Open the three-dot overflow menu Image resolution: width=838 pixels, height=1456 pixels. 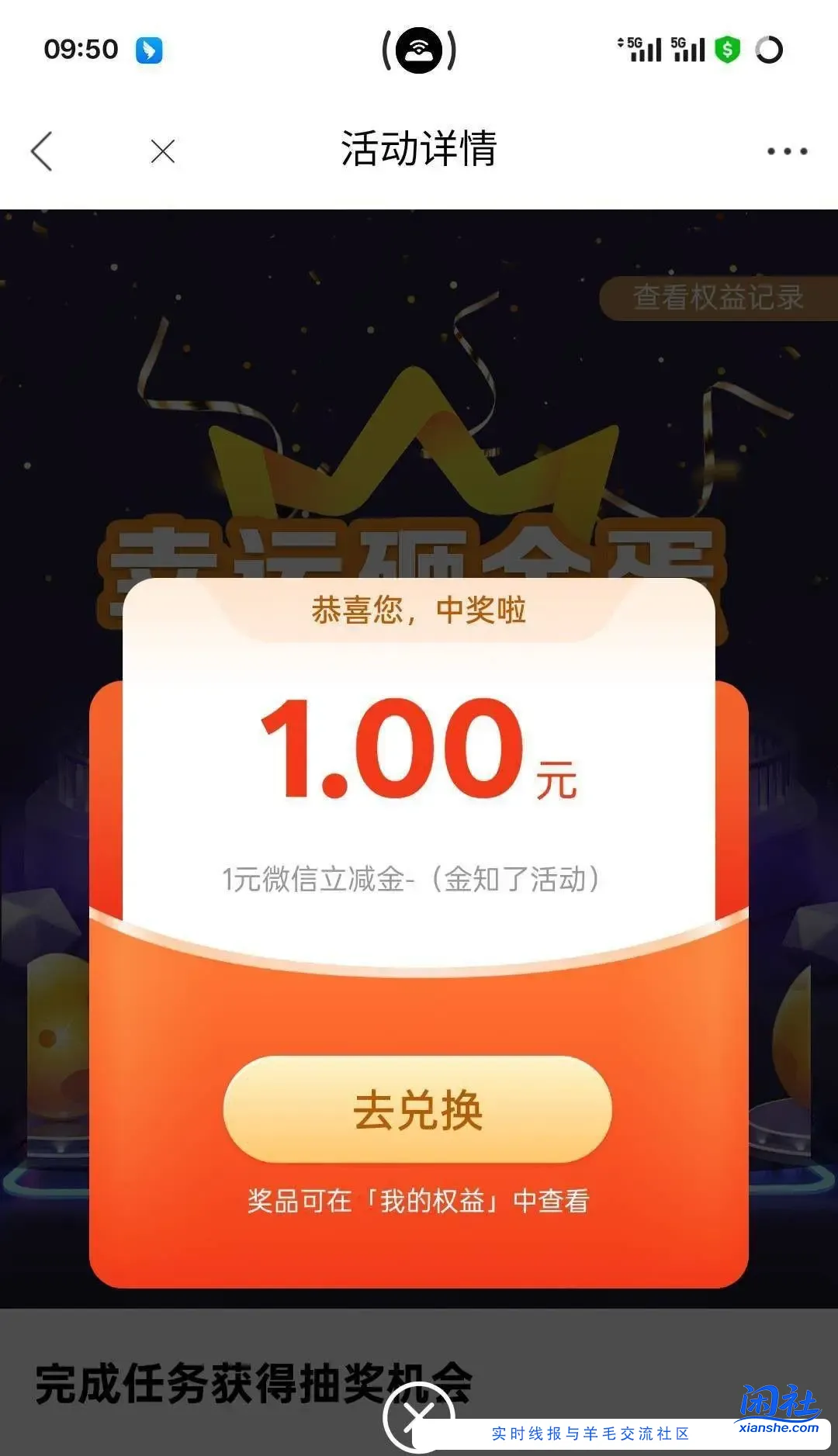pos(787,151)
